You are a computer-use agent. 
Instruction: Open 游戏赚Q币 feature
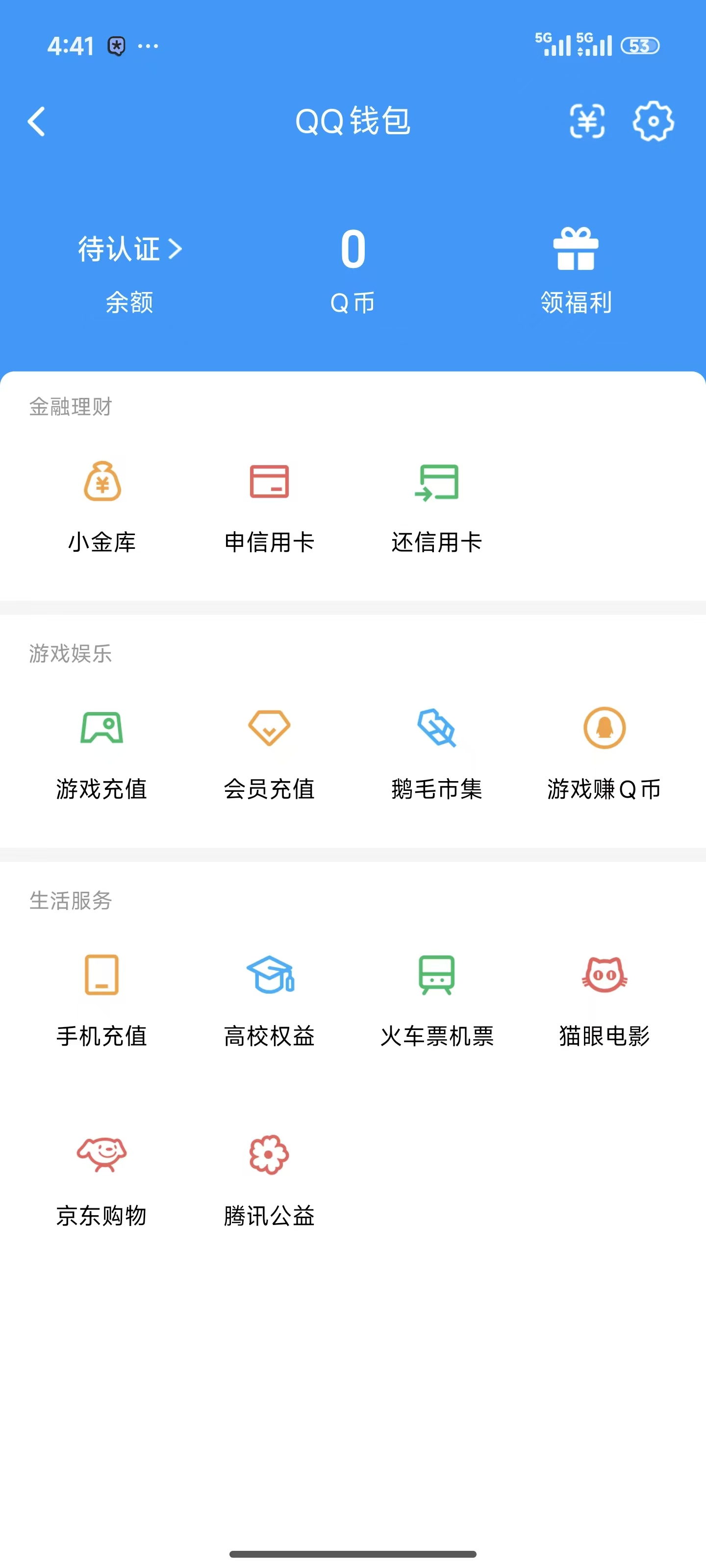(605, 754)
